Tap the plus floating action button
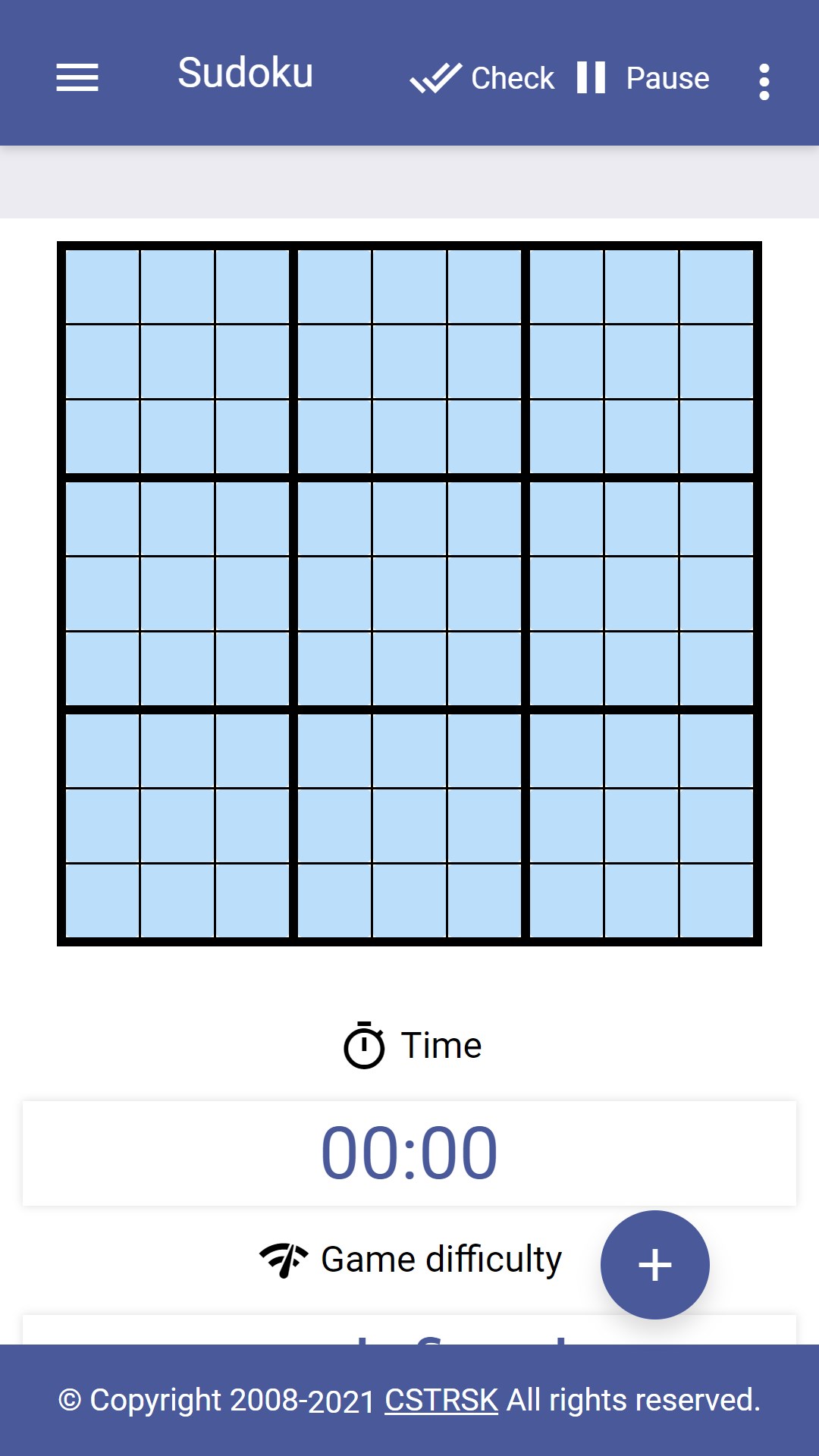Viewport: 819px width, 1456px height. (x=654, y=1264)
